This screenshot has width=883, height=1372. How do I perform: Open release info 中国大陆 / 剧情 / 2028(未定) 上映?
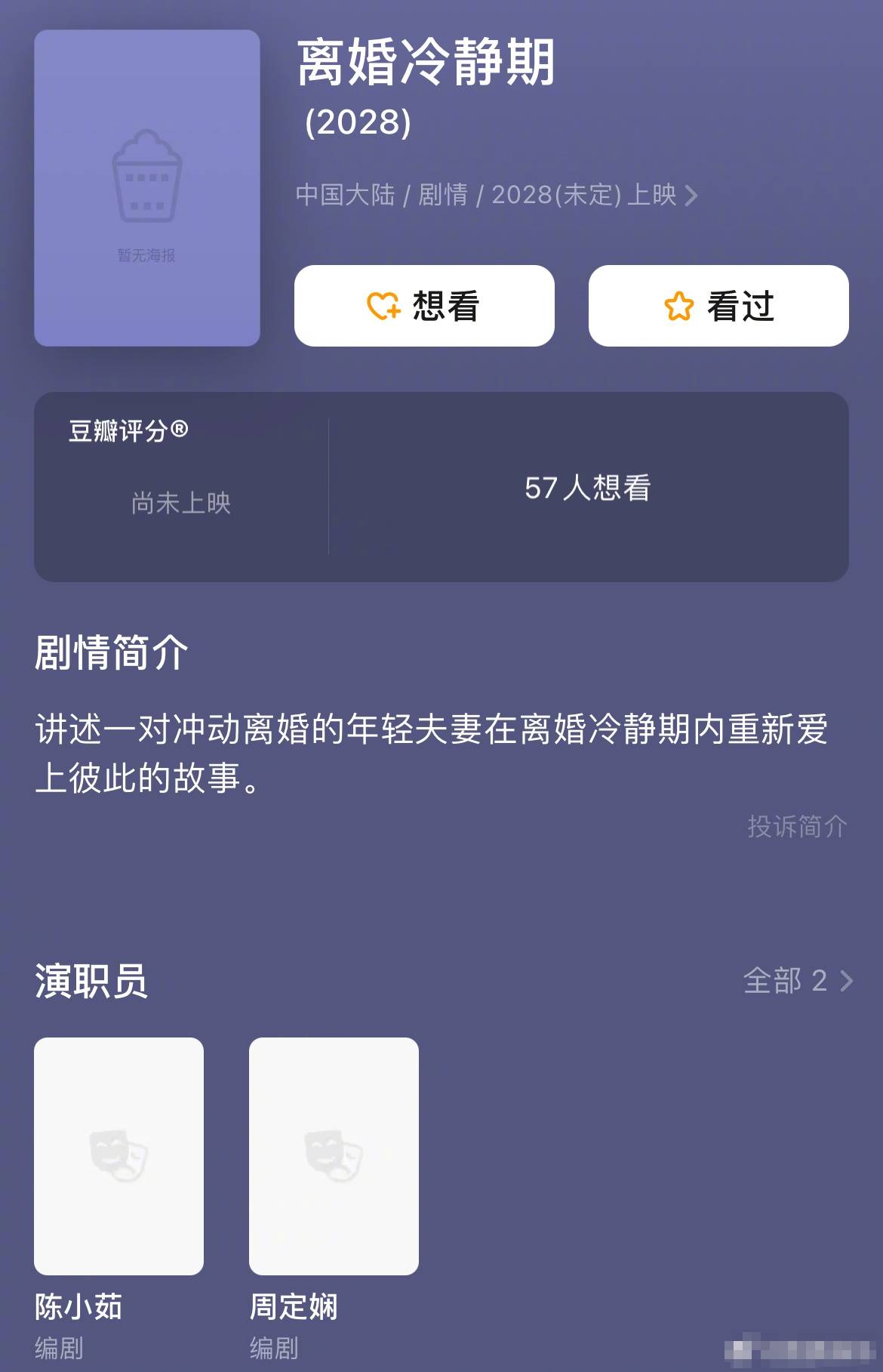(x=496, y=195)
